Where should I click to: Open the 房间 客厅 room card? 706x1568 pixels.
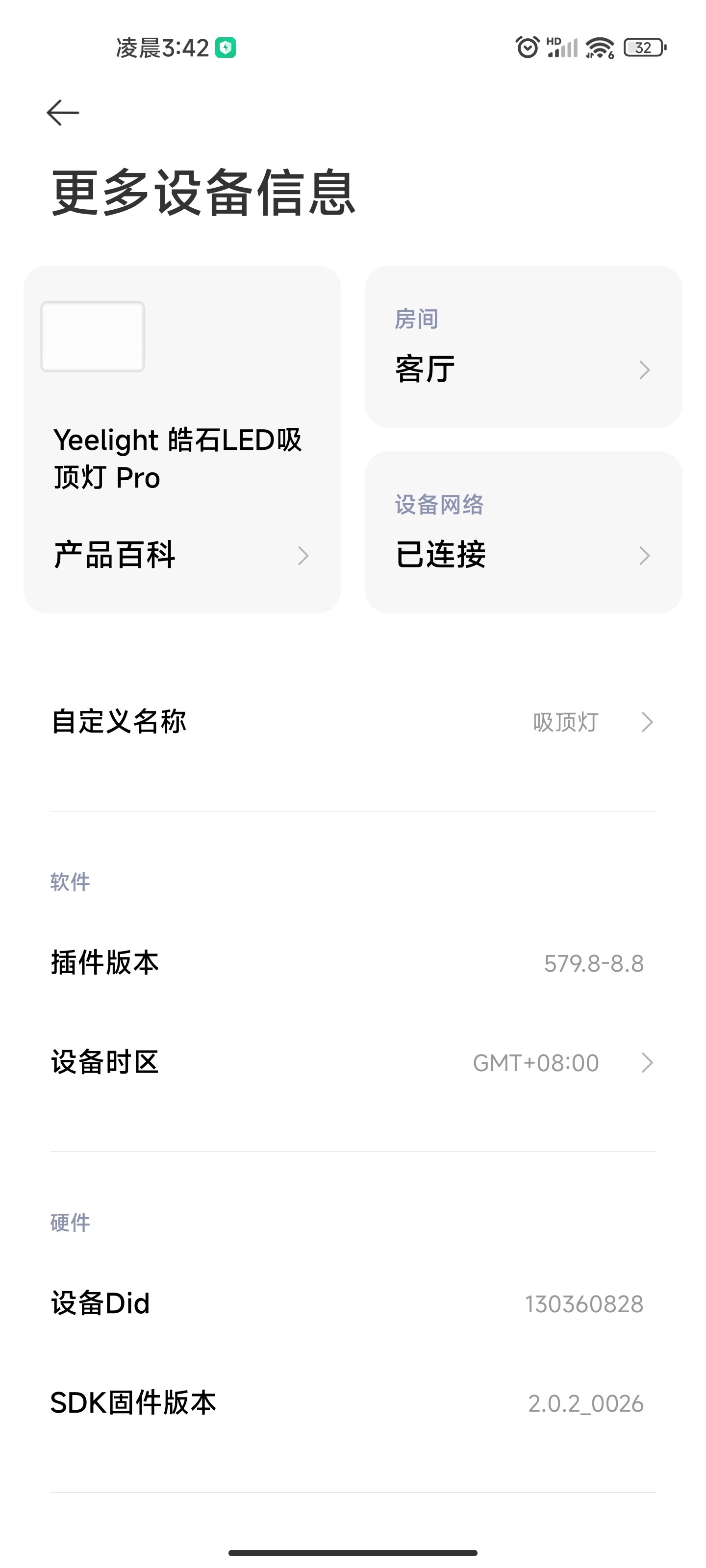tap(523, 346)
